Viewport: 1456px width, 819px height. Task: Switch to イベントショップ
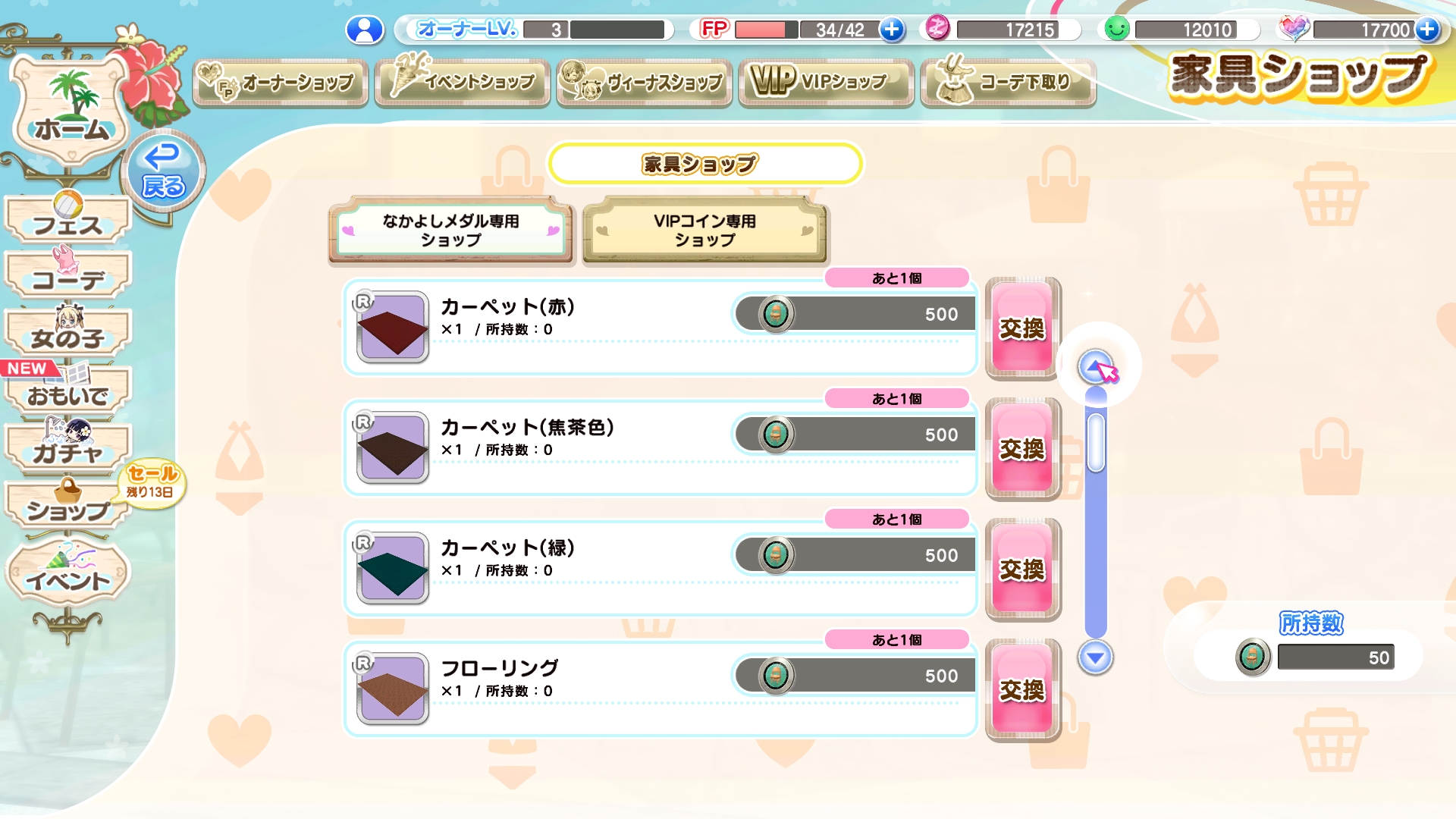pyautogui.click(x=463, y=82)
